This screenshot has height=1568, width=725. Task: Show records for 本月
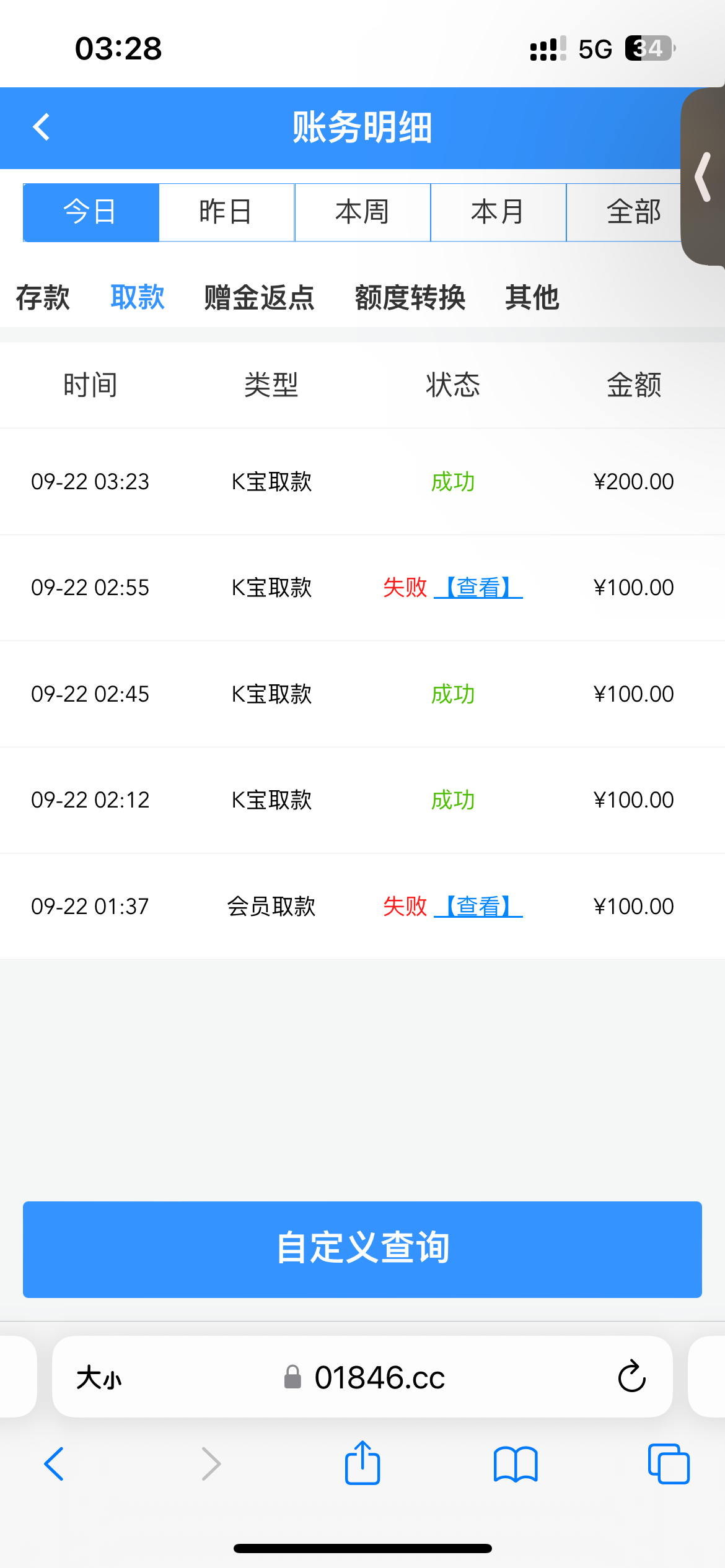498,212
